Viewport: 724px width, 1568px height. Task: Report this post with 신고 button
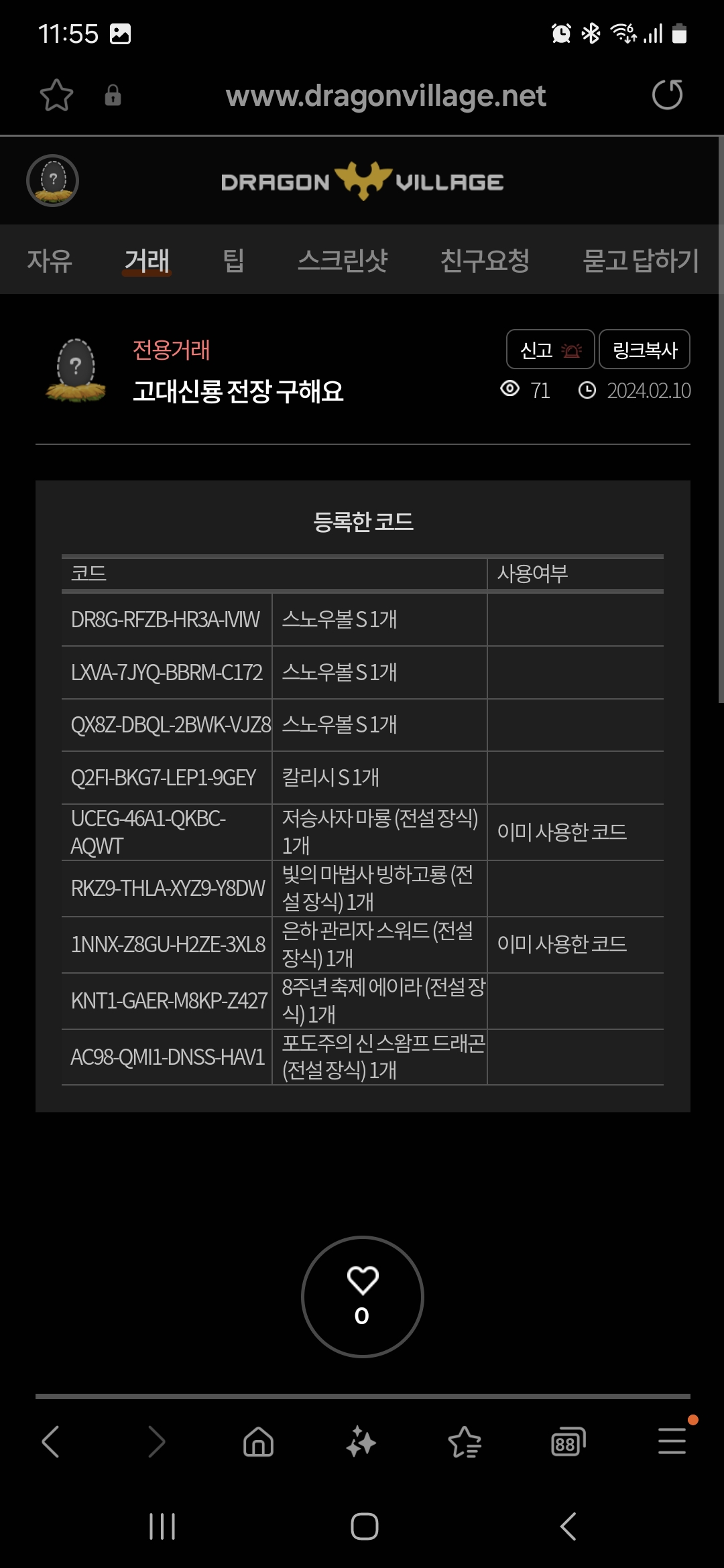click(550, 349)
